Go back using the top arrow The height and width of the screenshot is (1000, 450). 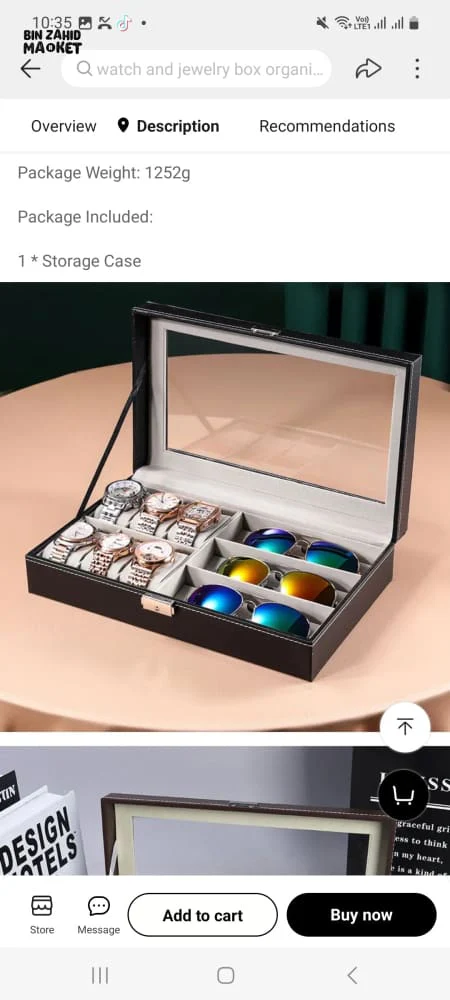30,69
